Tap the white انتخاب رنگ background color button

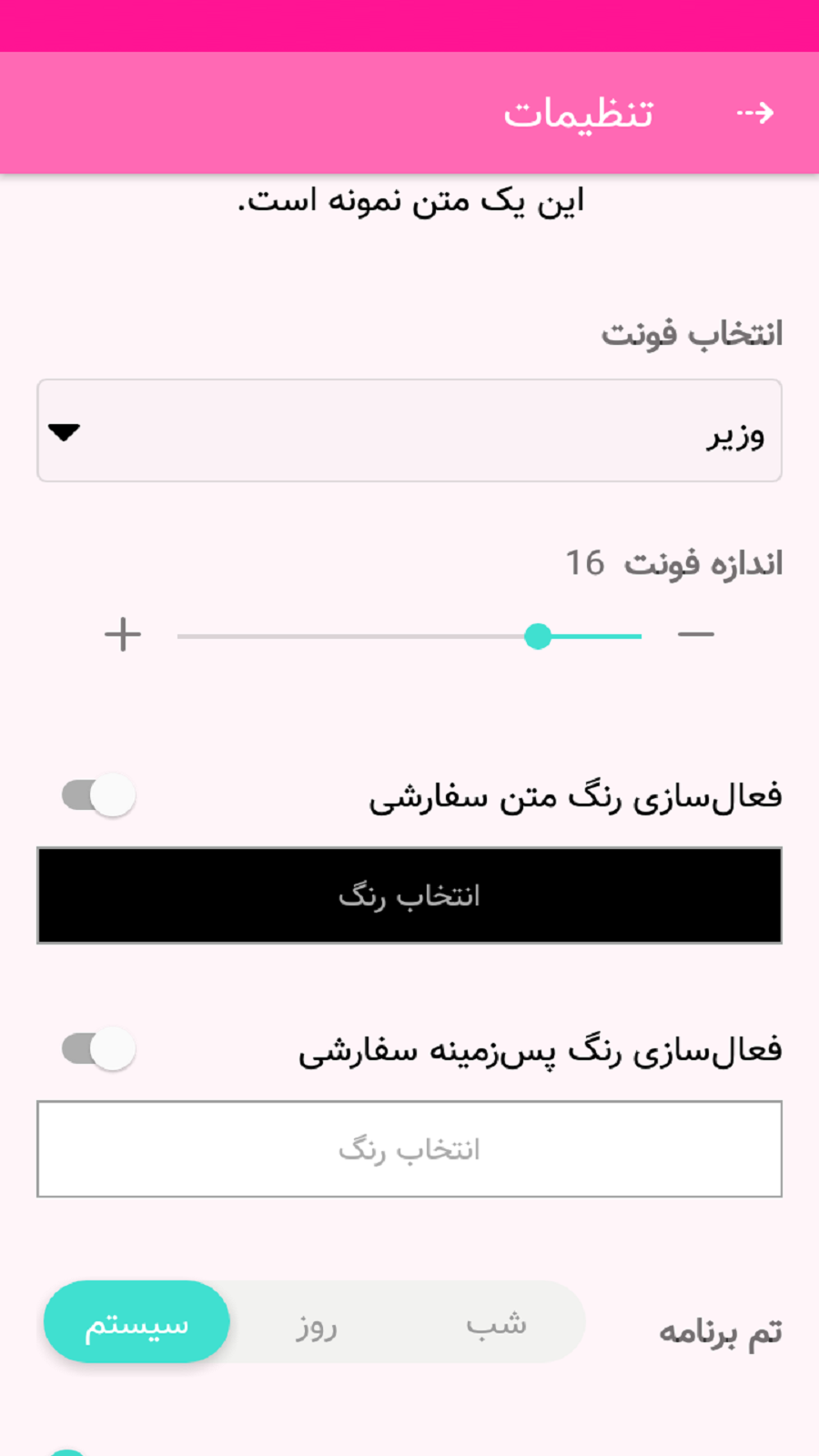click(x=409, y=1149)
